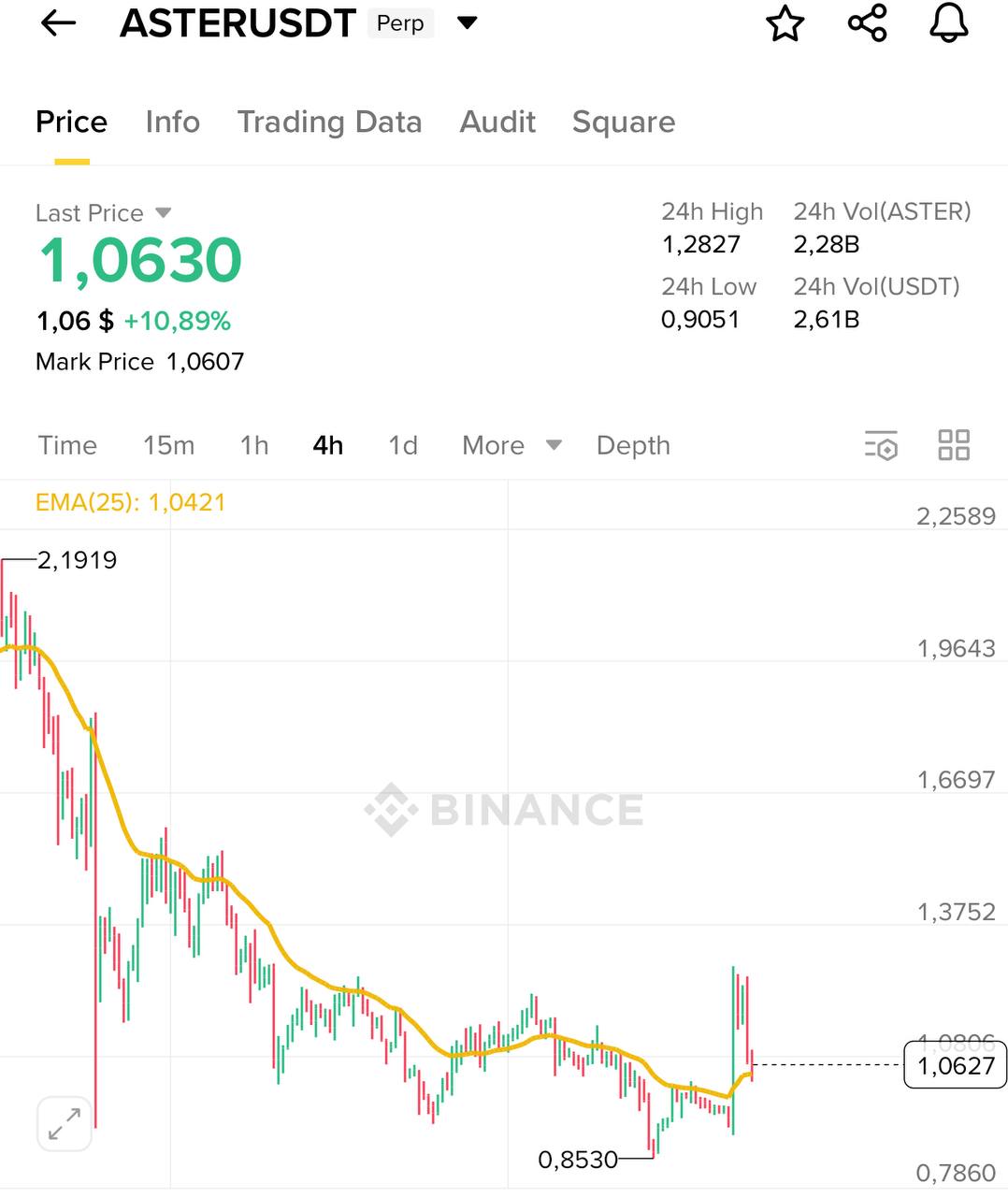Share this trading pair
The height and width of the screenshot is (1197, 1008).
(867, 23)
